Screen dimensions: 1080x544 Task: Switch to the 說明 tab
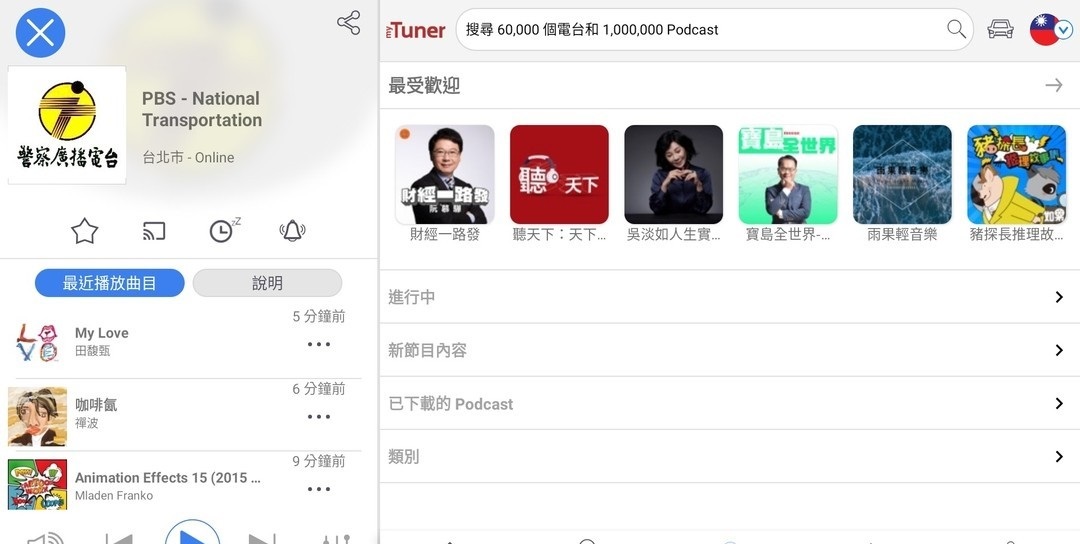tap(267, 283)
